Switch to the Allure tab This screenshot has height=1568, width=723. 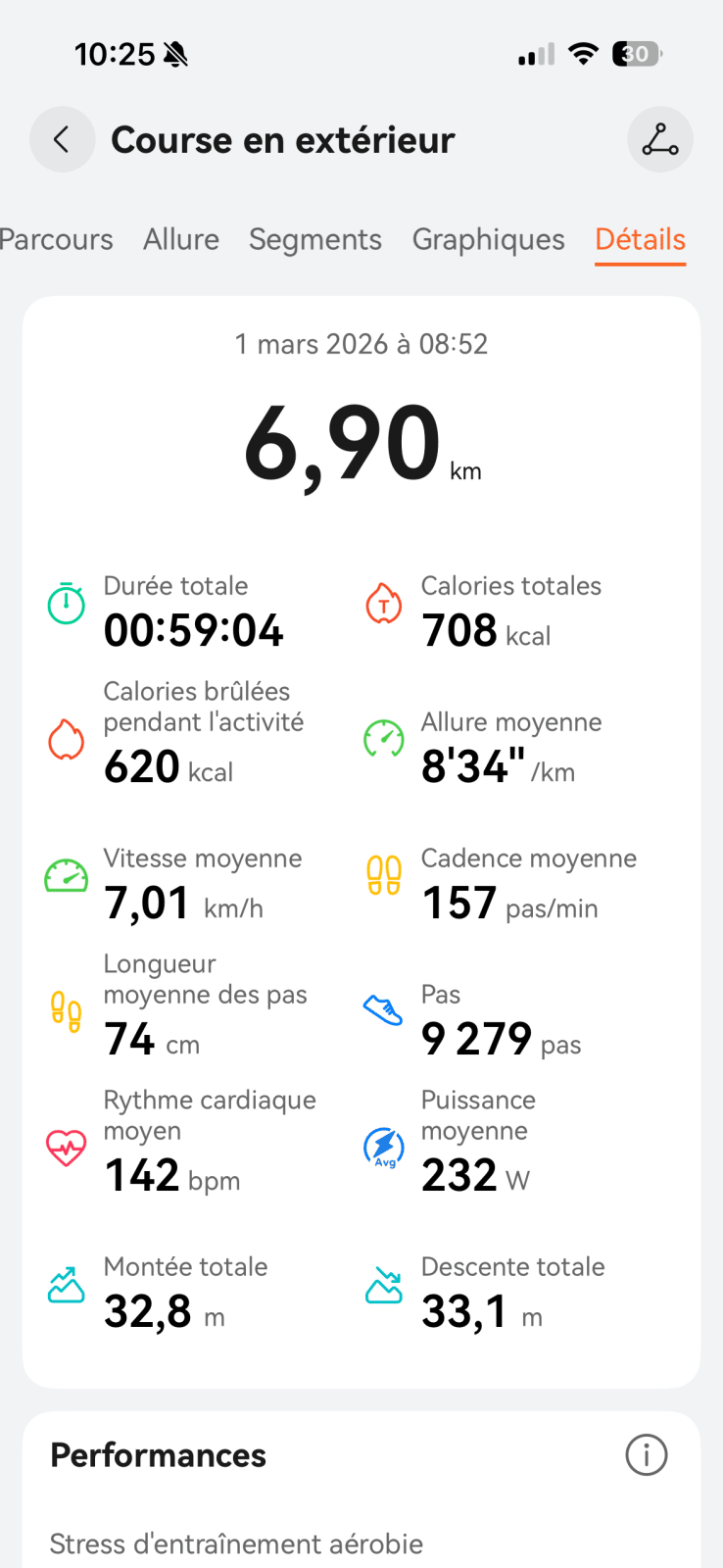pyautogui.click(x=181, y=239)
